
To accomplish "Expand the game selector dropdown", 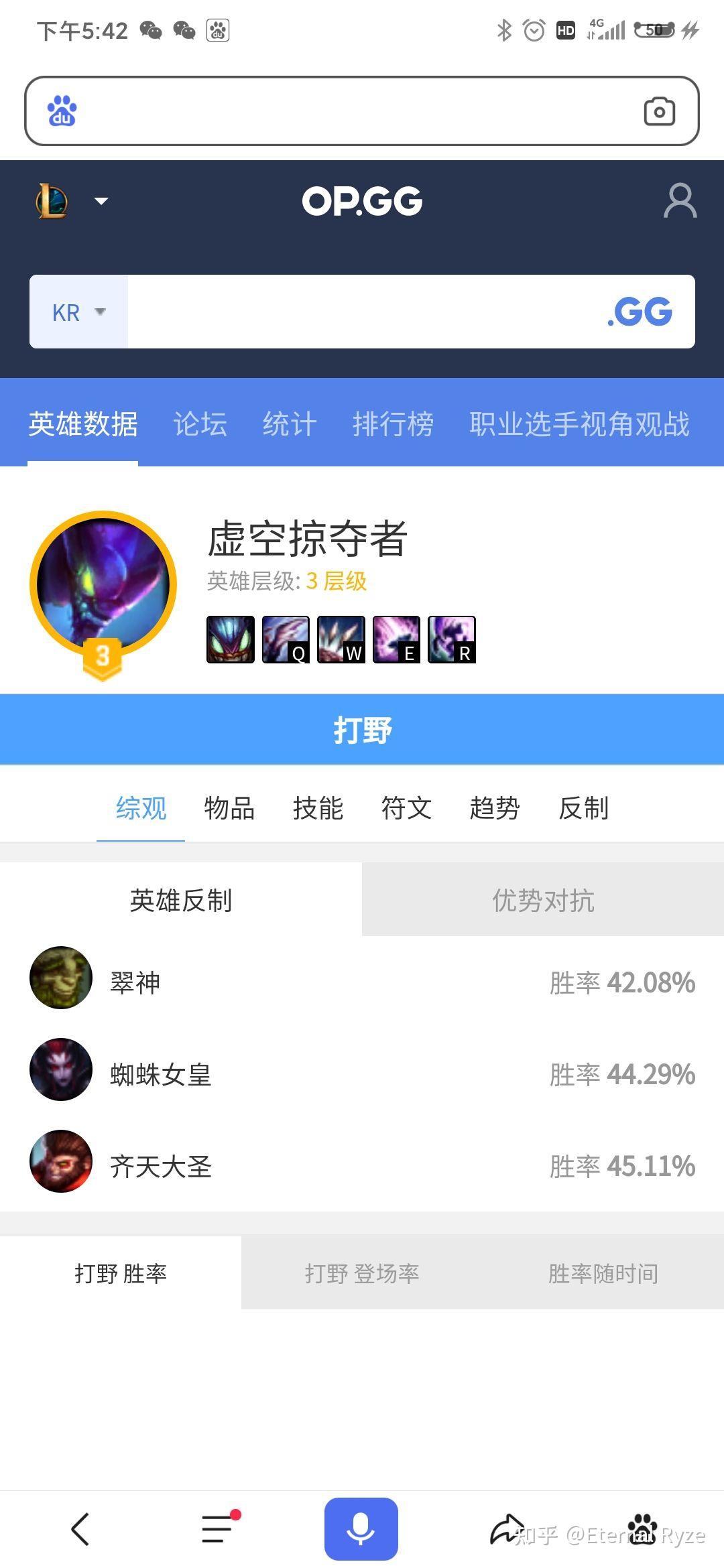I will pyautogui.click(x=101, y=201).
